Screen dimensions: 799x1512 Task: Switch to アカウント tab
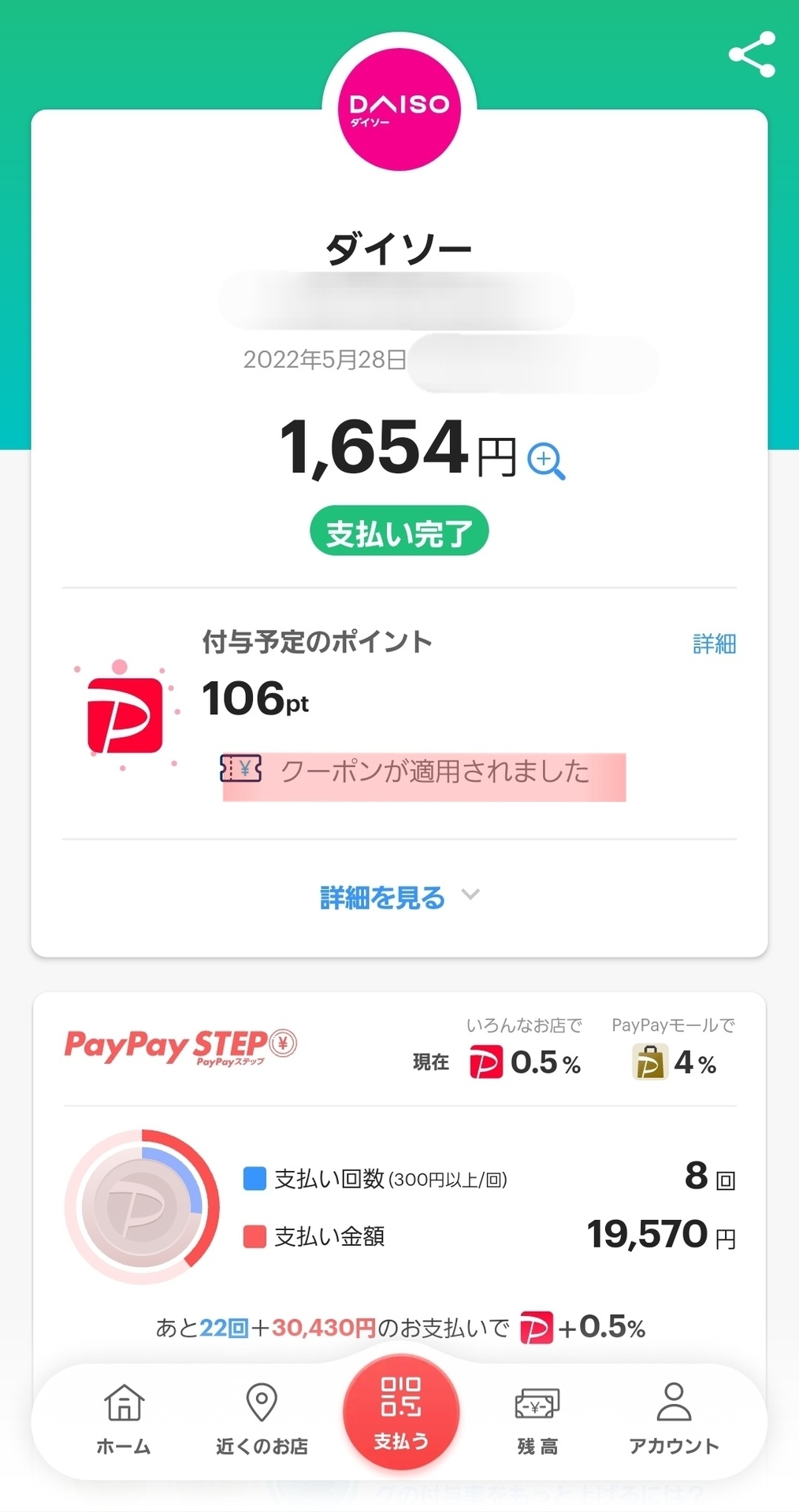tap(674, 1420)
